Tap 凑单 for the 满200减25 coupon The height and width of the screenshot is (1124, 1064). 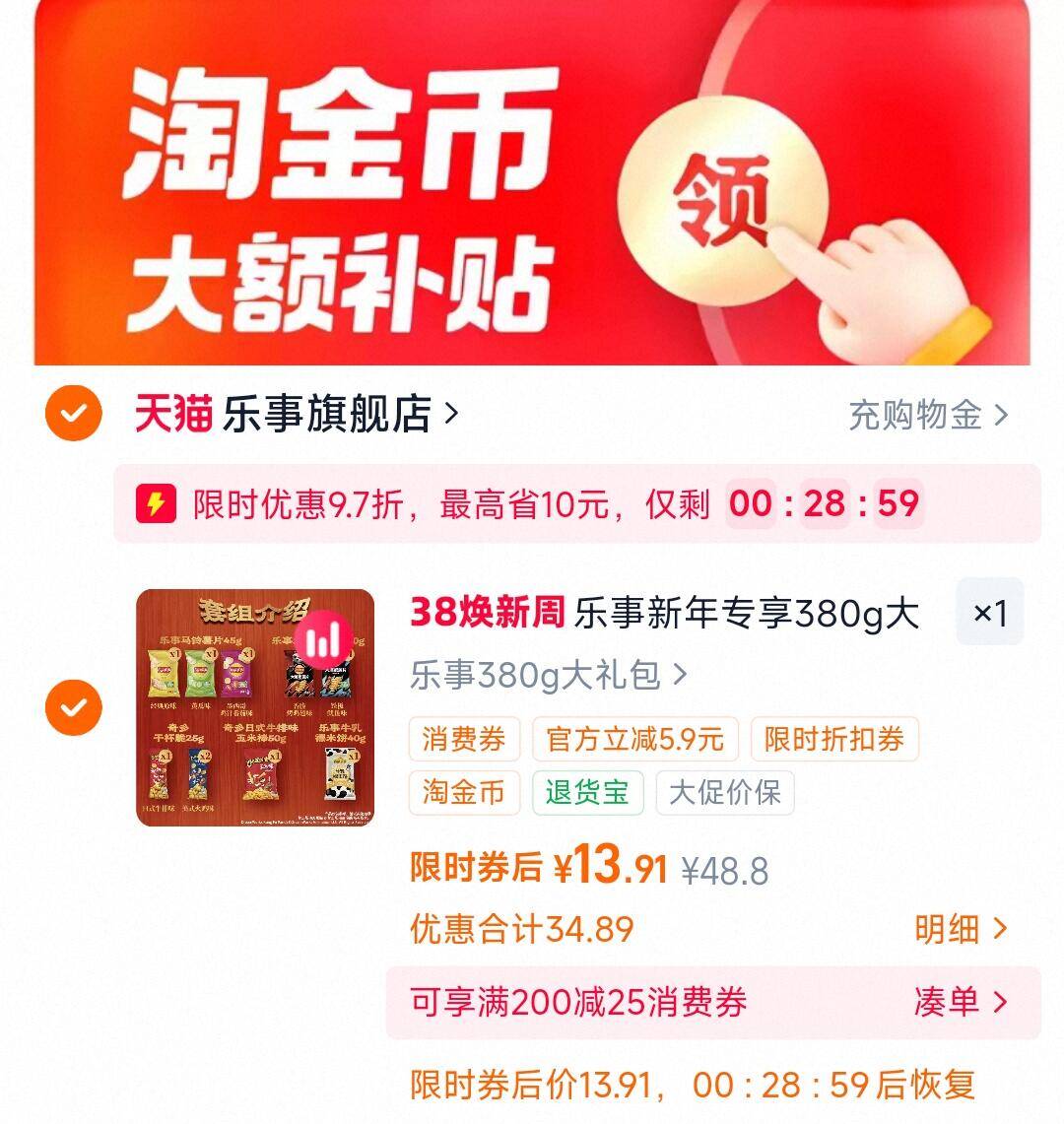pos(961,1003)
